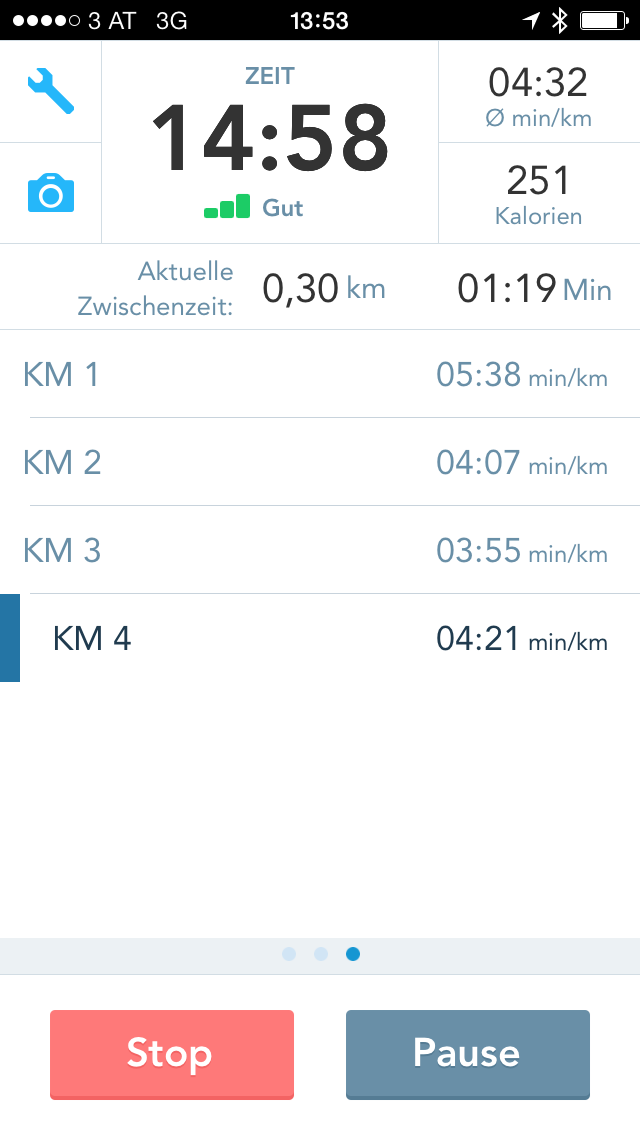Stop the running activity
The width and height of the screenshot is (640, 1136).
tap(172, 1054)
